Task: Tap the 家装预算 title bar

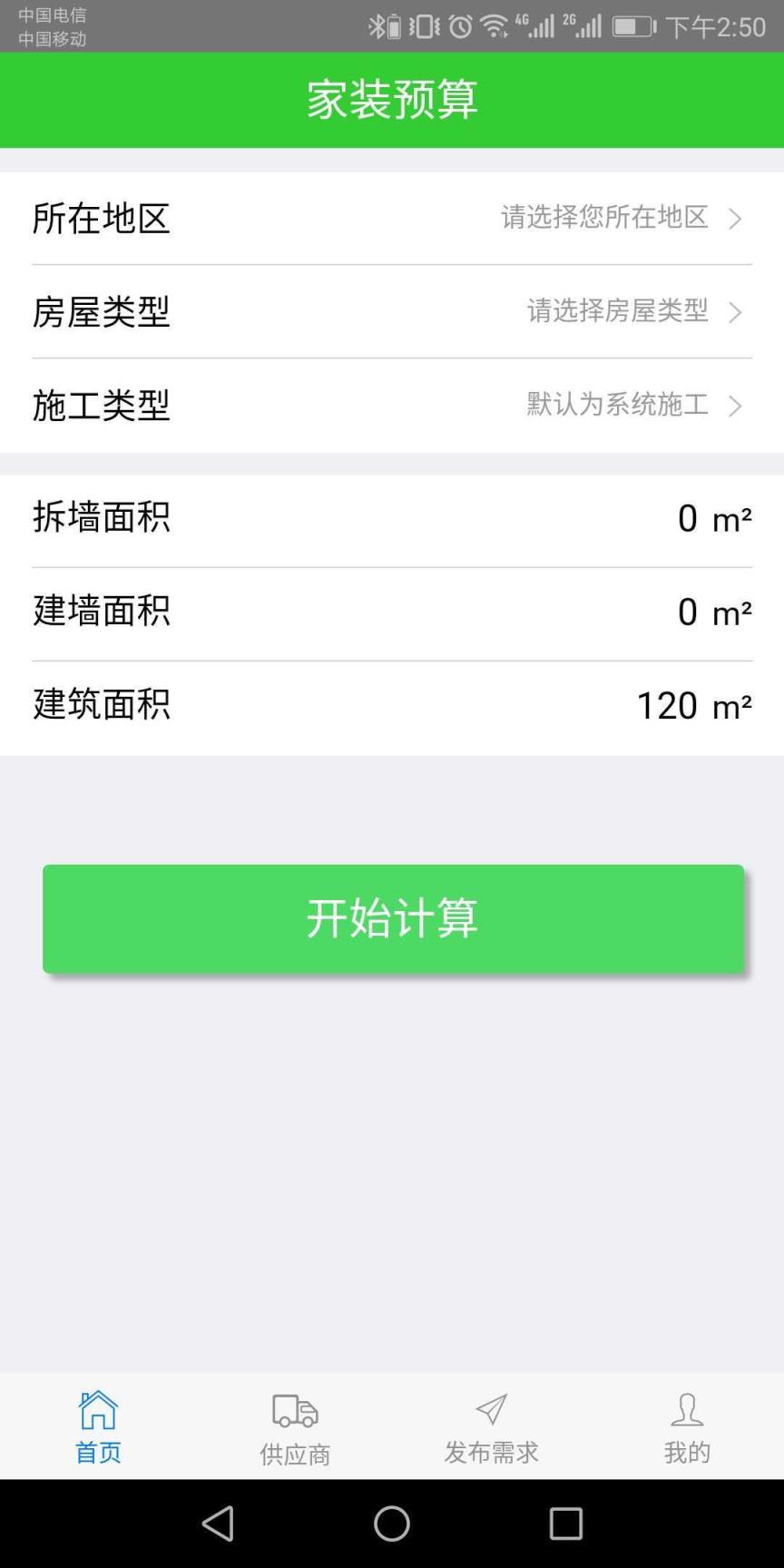Action: point(392,100)
